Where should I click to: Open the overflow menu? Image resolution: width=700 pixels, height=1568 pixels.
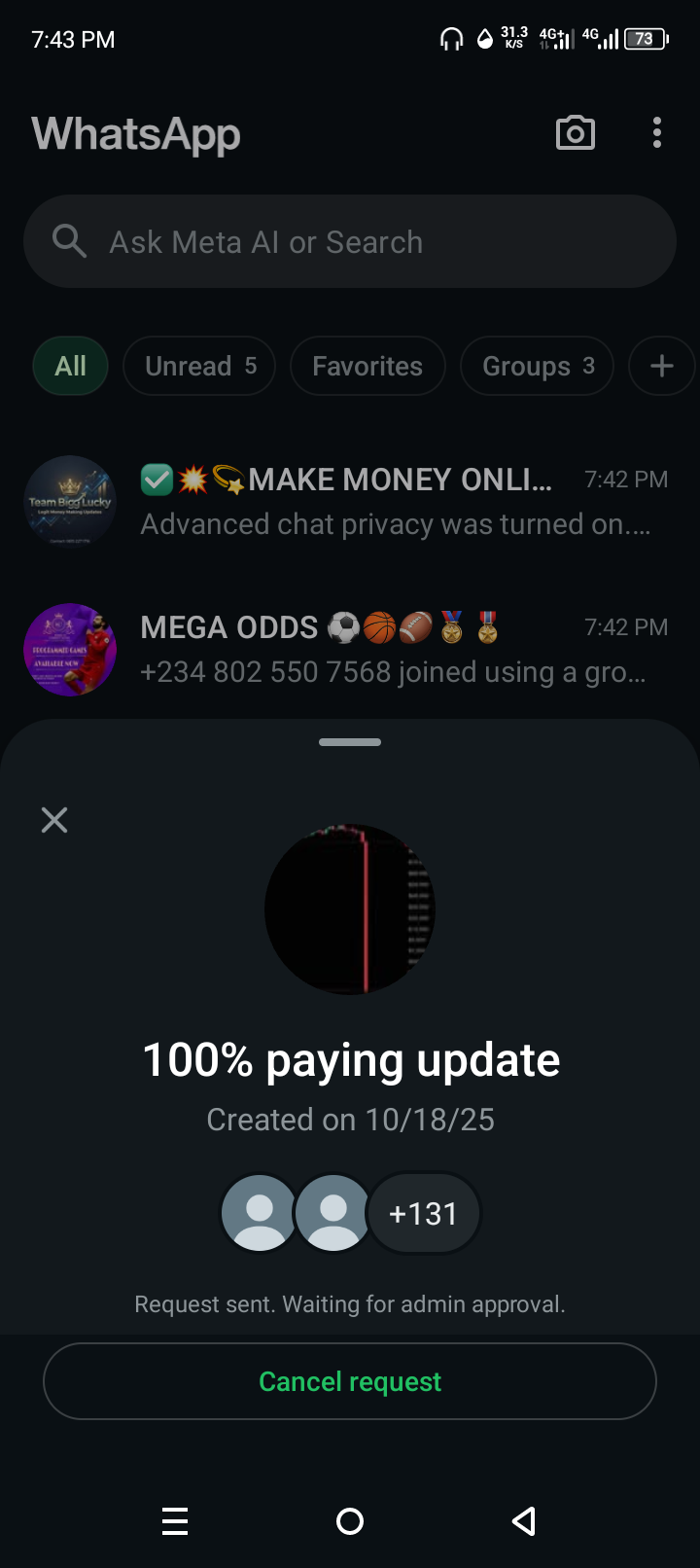click(657, 133)
